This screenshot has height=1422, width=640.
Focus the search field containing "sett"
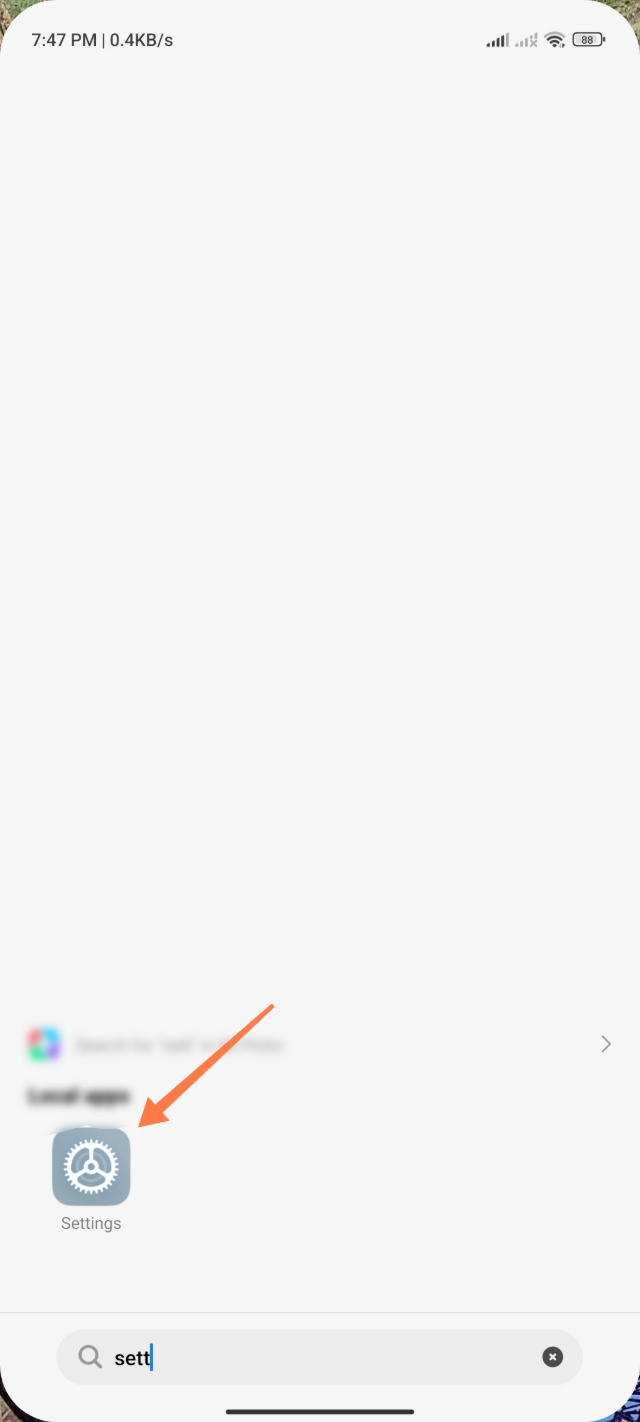[x=320, y=1357]
